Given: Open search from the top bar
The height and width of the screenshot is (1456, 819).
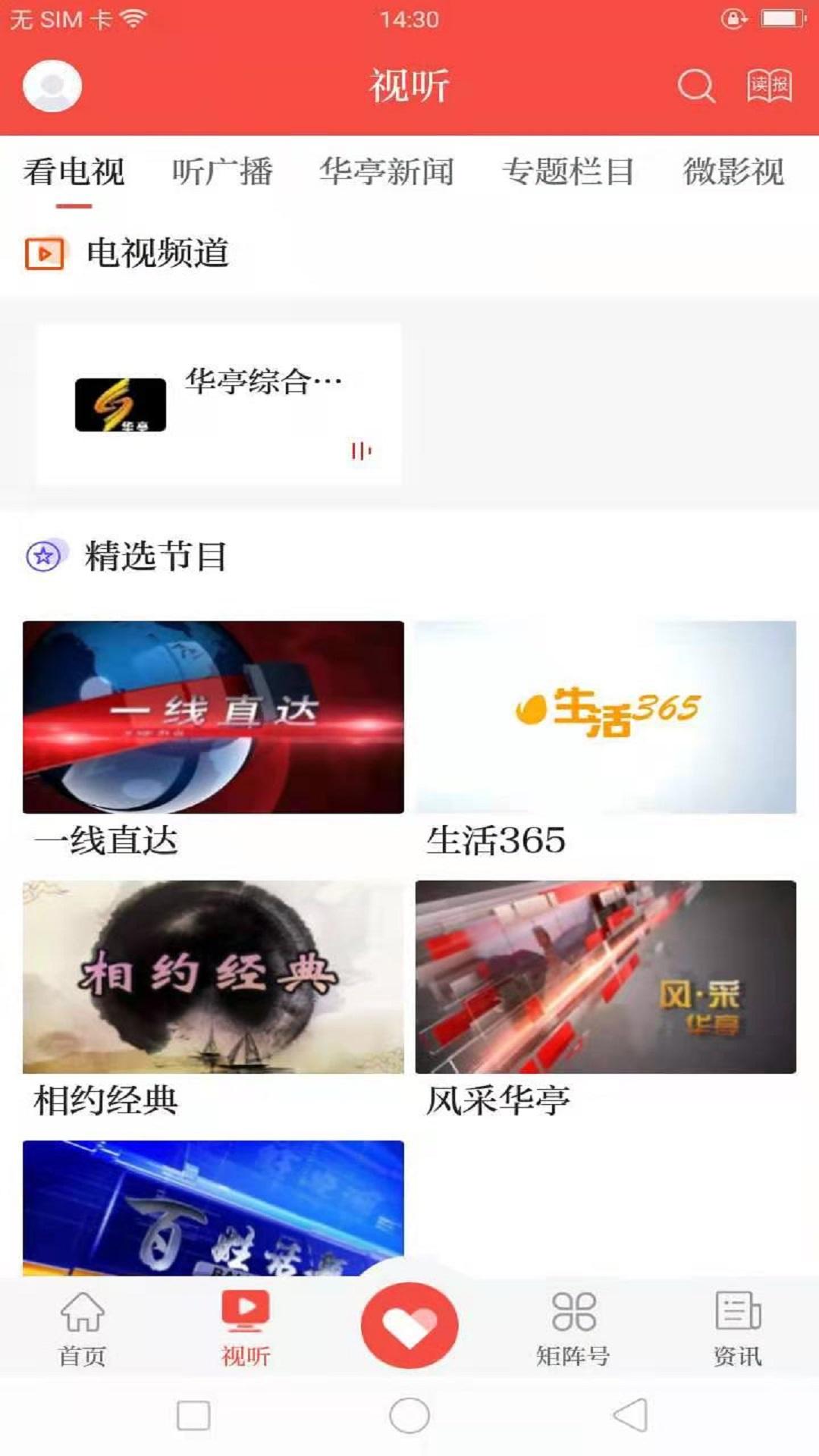Looking at the screenshot, I should (x=695, y=86).
